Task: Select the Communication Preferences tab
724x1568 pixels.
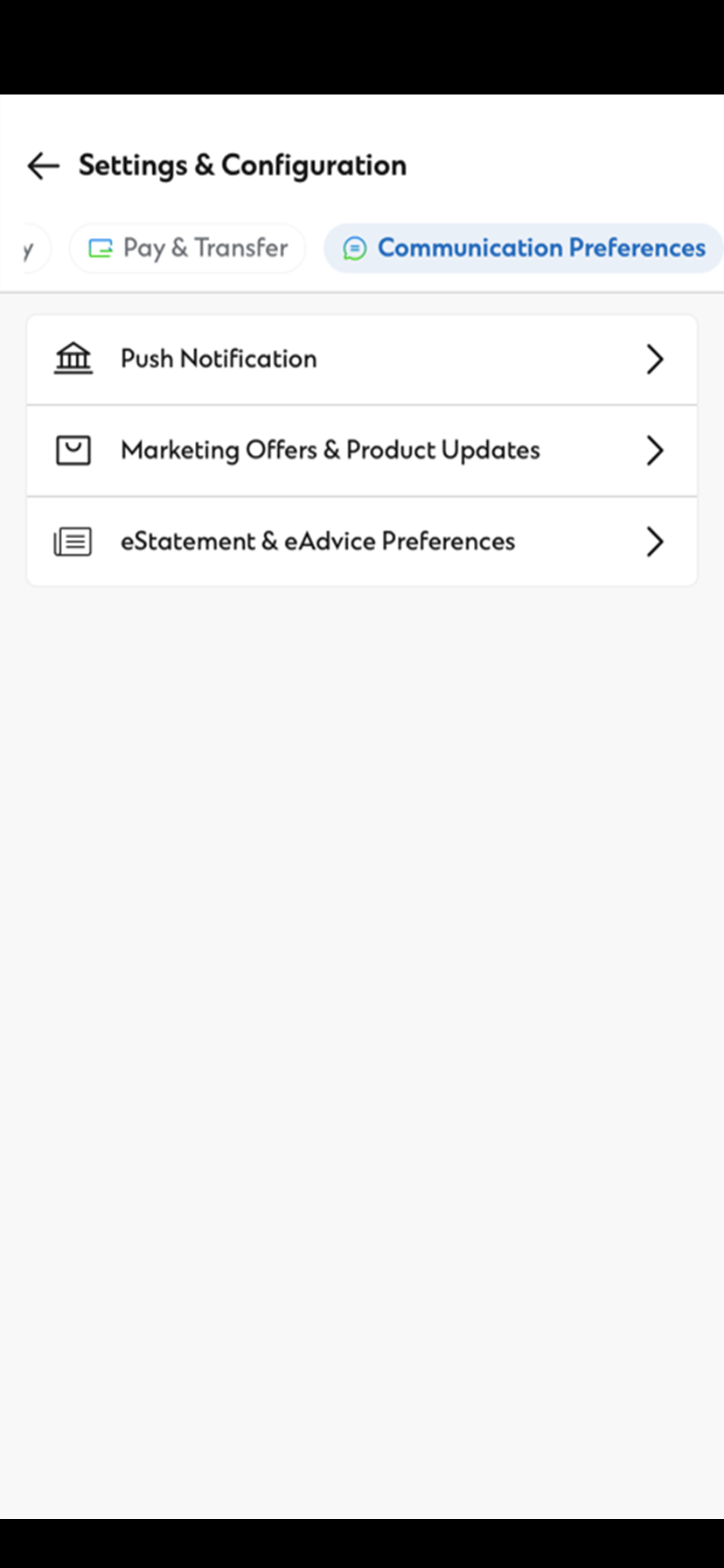Action: pos(523,248)
